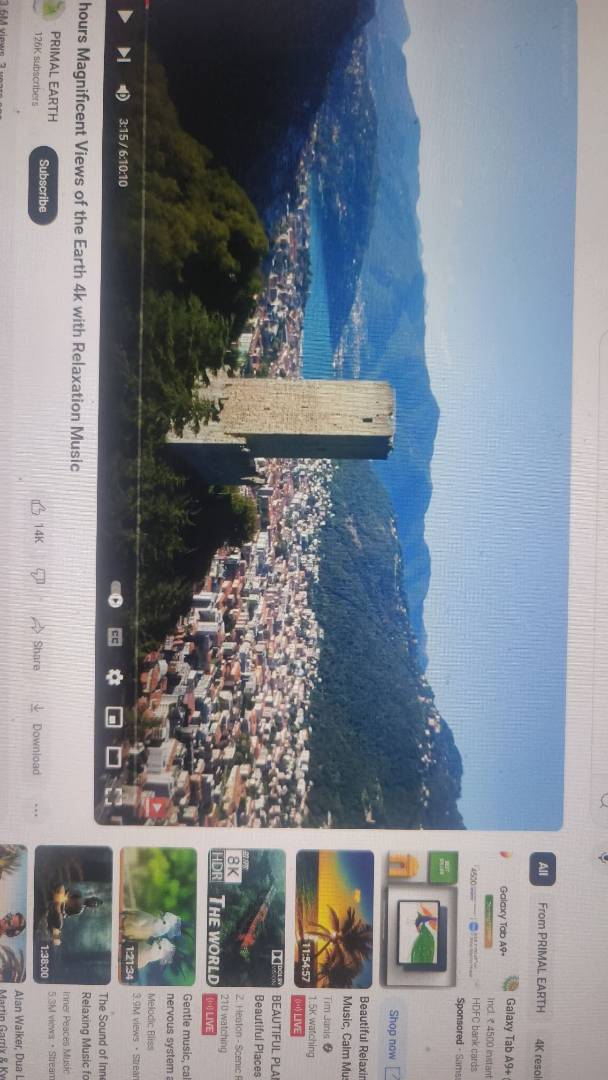608x1080 pixels.
Task: Enable theater mode view
Action: [115, 755]
